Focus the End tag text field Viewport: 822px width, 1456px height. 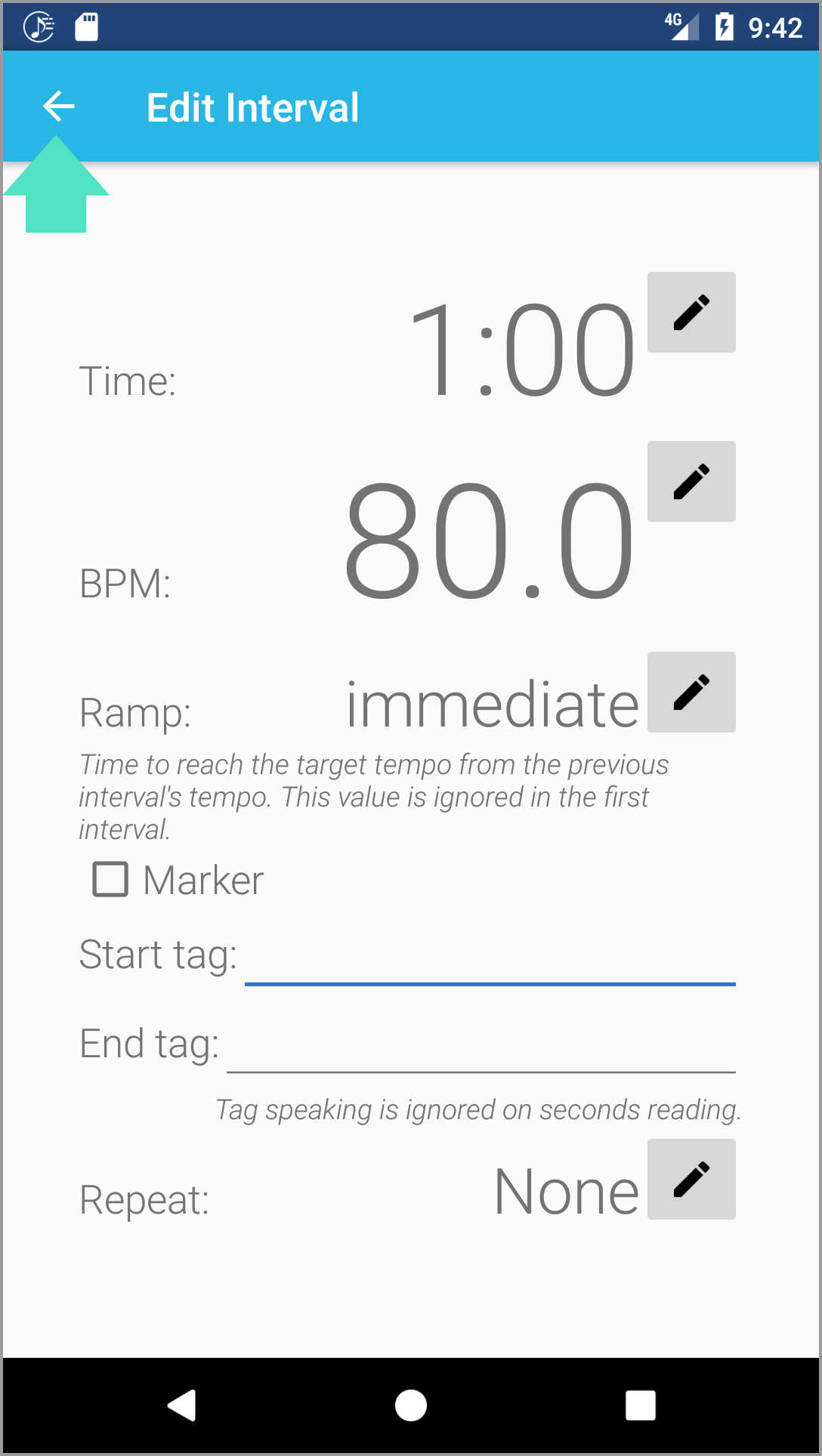(x=481, y=1046)
